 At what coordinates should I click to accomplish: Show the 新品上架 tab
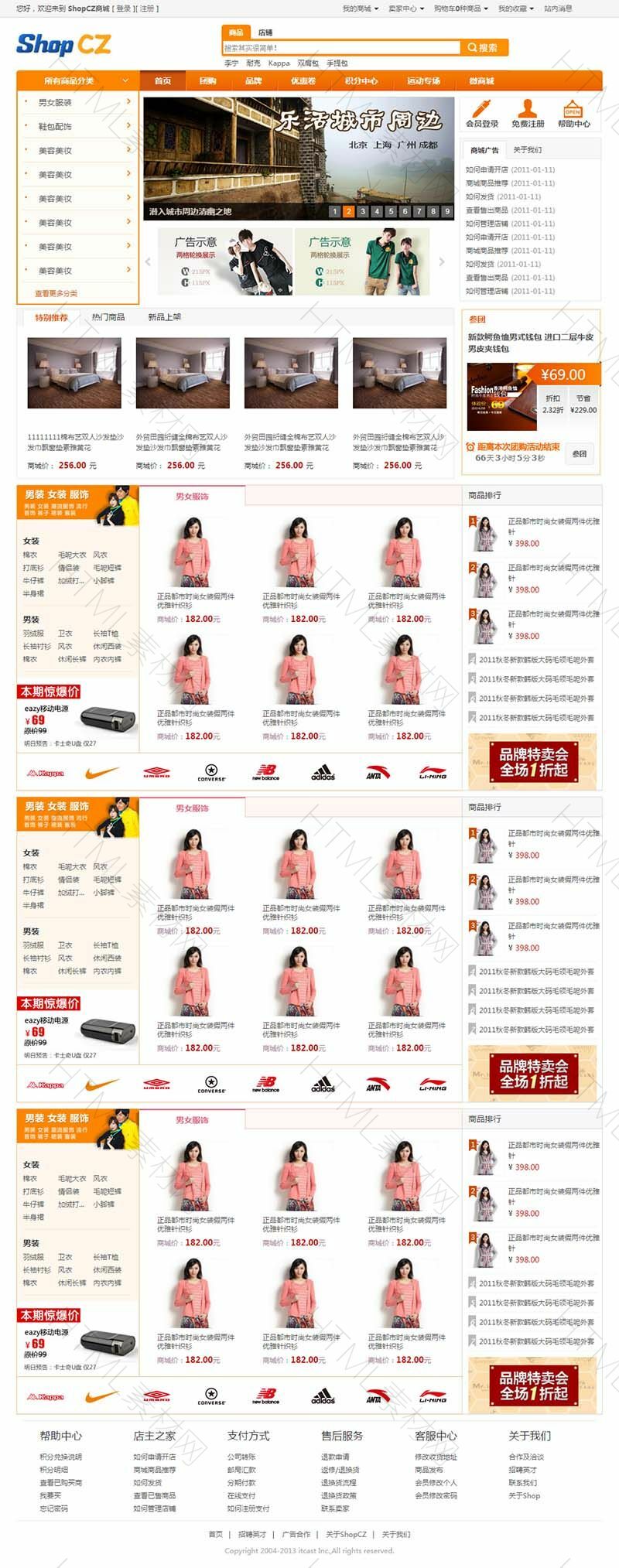pyautogui.click(x=164, y=317)
